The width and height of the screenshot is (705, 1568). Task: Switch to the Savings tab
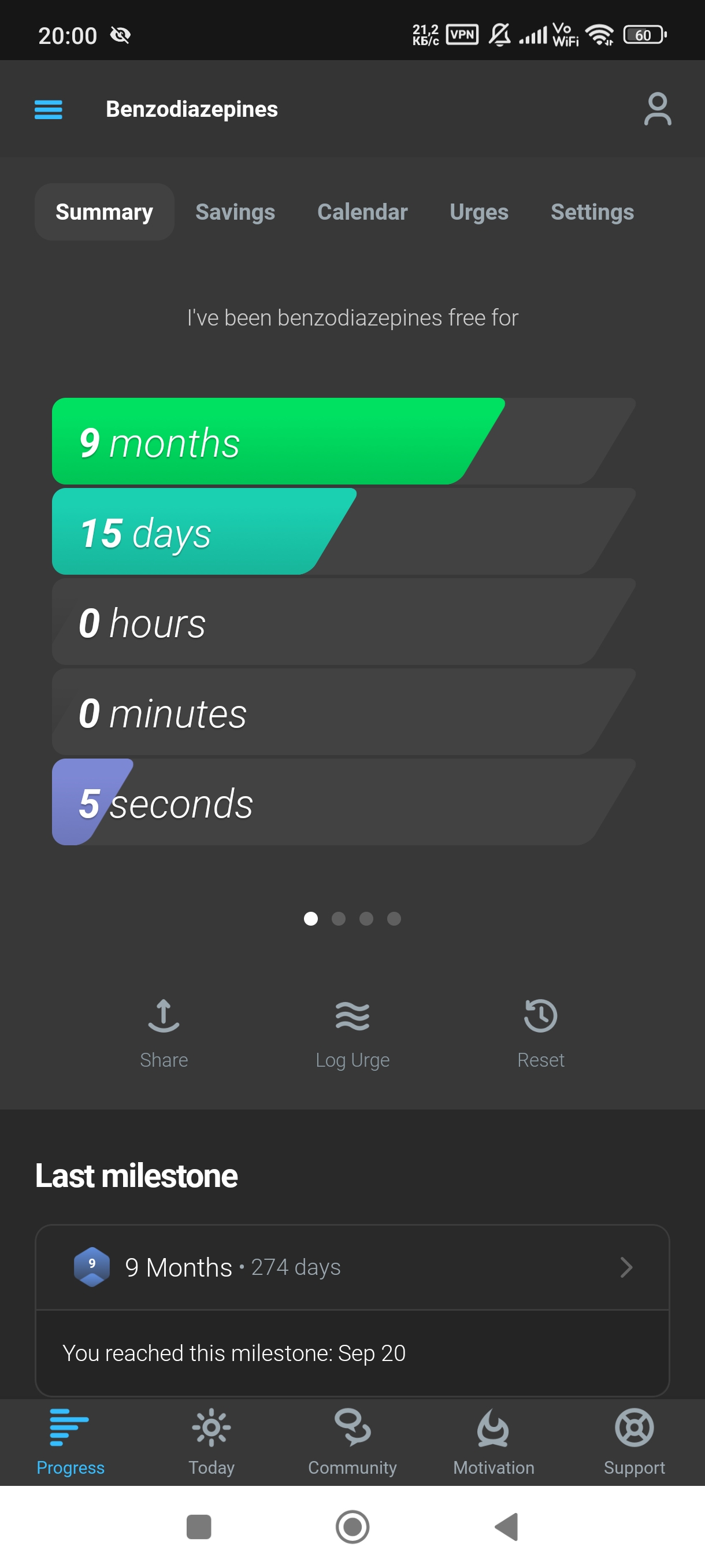point(235,212)
